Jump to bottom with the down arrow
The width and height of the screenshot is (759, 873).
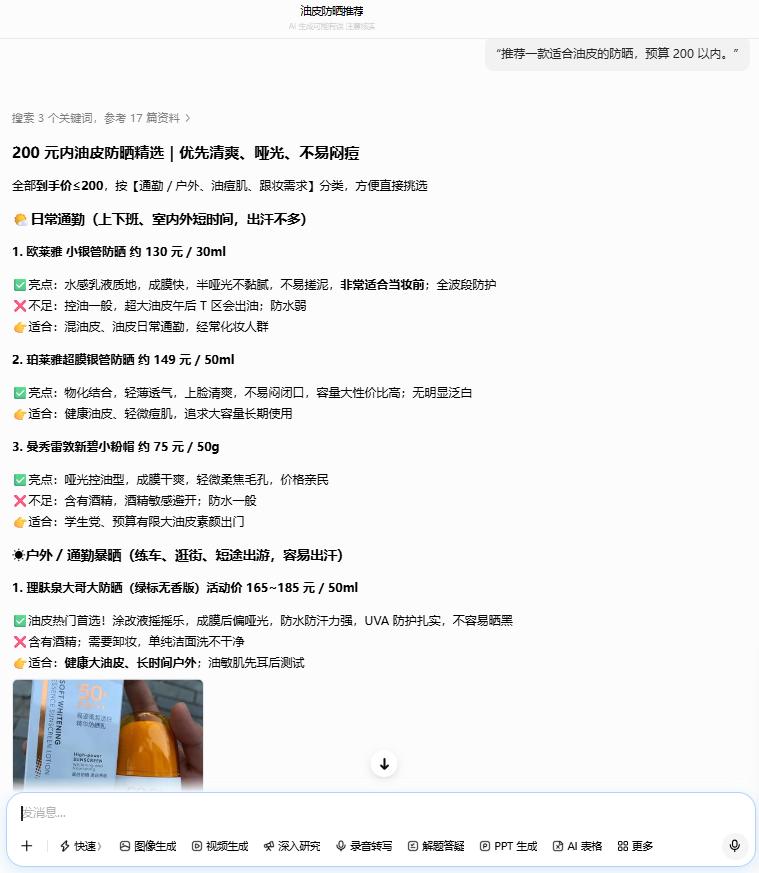tap(384, 764)
